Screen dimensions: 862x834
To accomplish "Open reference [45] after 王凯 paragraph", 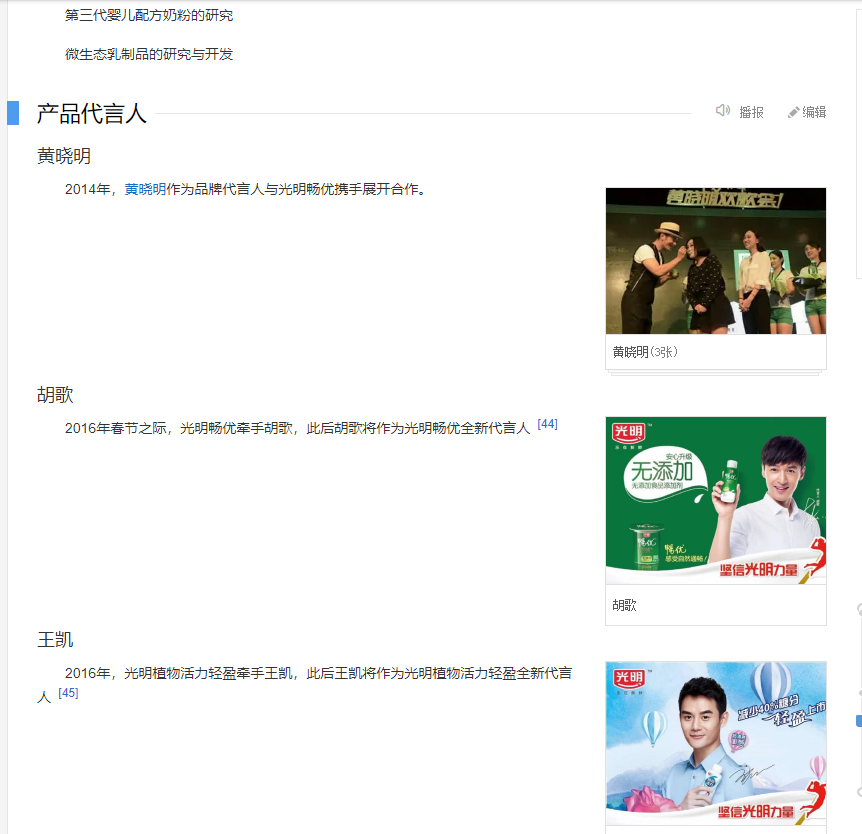I will pyautogui.click(x=68, y=693).
